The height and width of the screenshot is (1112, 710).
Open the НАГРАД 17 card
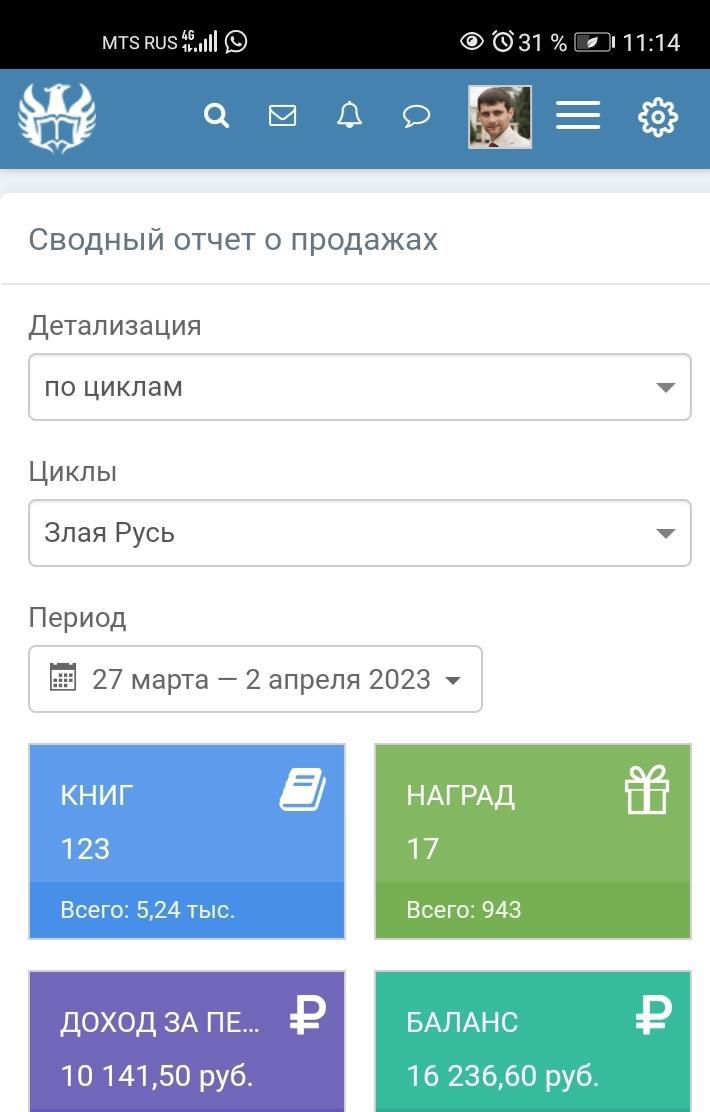pos(533,840)
